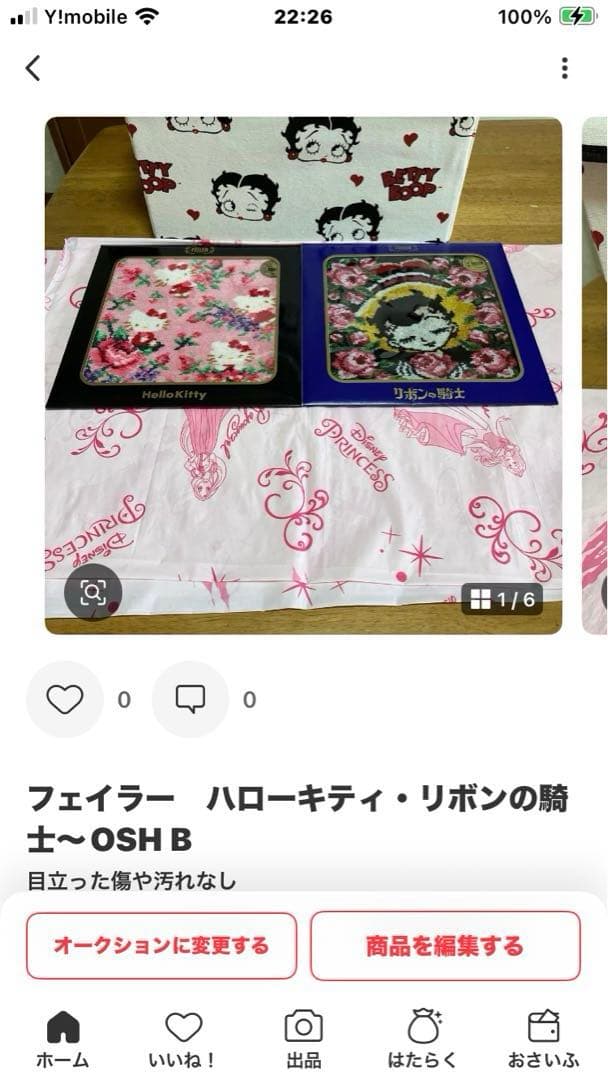Open the おさいふ wallet tab
This screenshot has height=1080, width=608.
tap(543, 1039)
